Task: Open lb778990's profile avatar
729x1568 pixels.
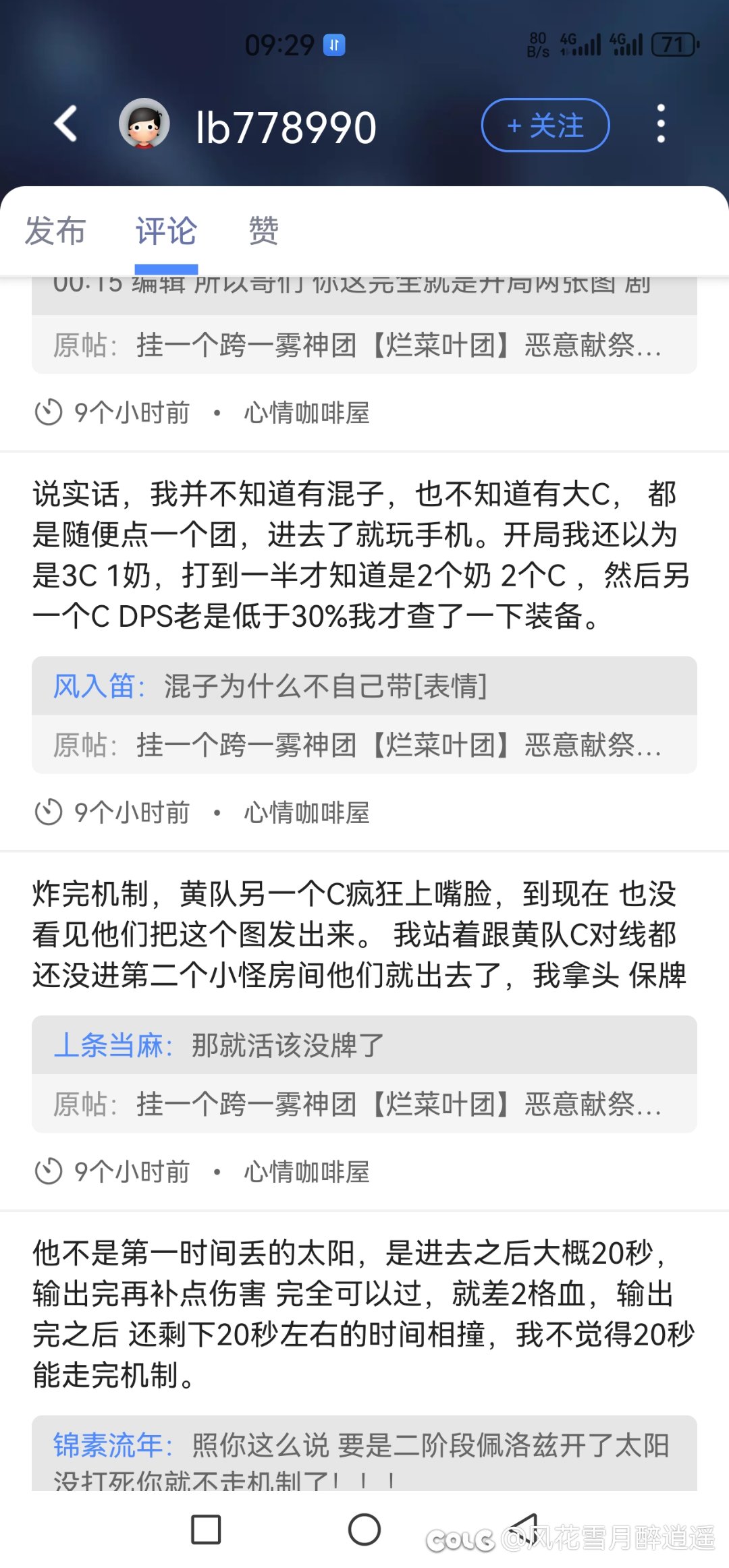Action: (144, 124)
